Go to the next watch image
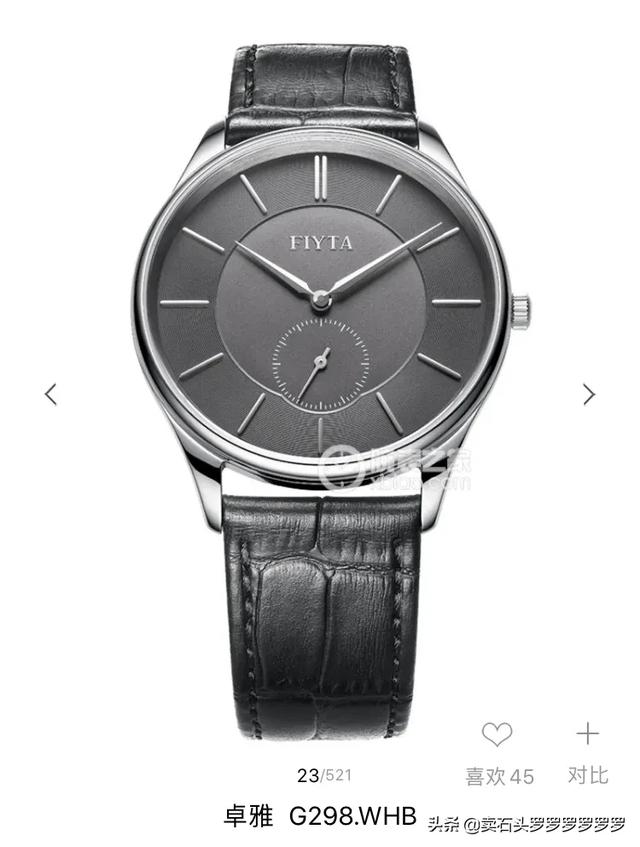This screenshot has width=640, height=847. (589, 394)
